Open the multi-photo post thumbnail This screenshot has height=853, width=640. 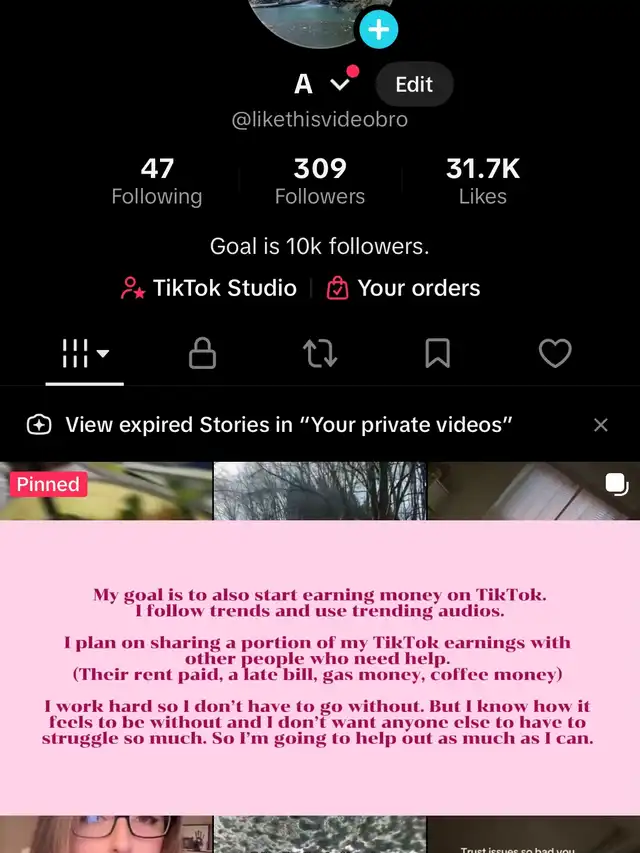[x=534, y=492]
